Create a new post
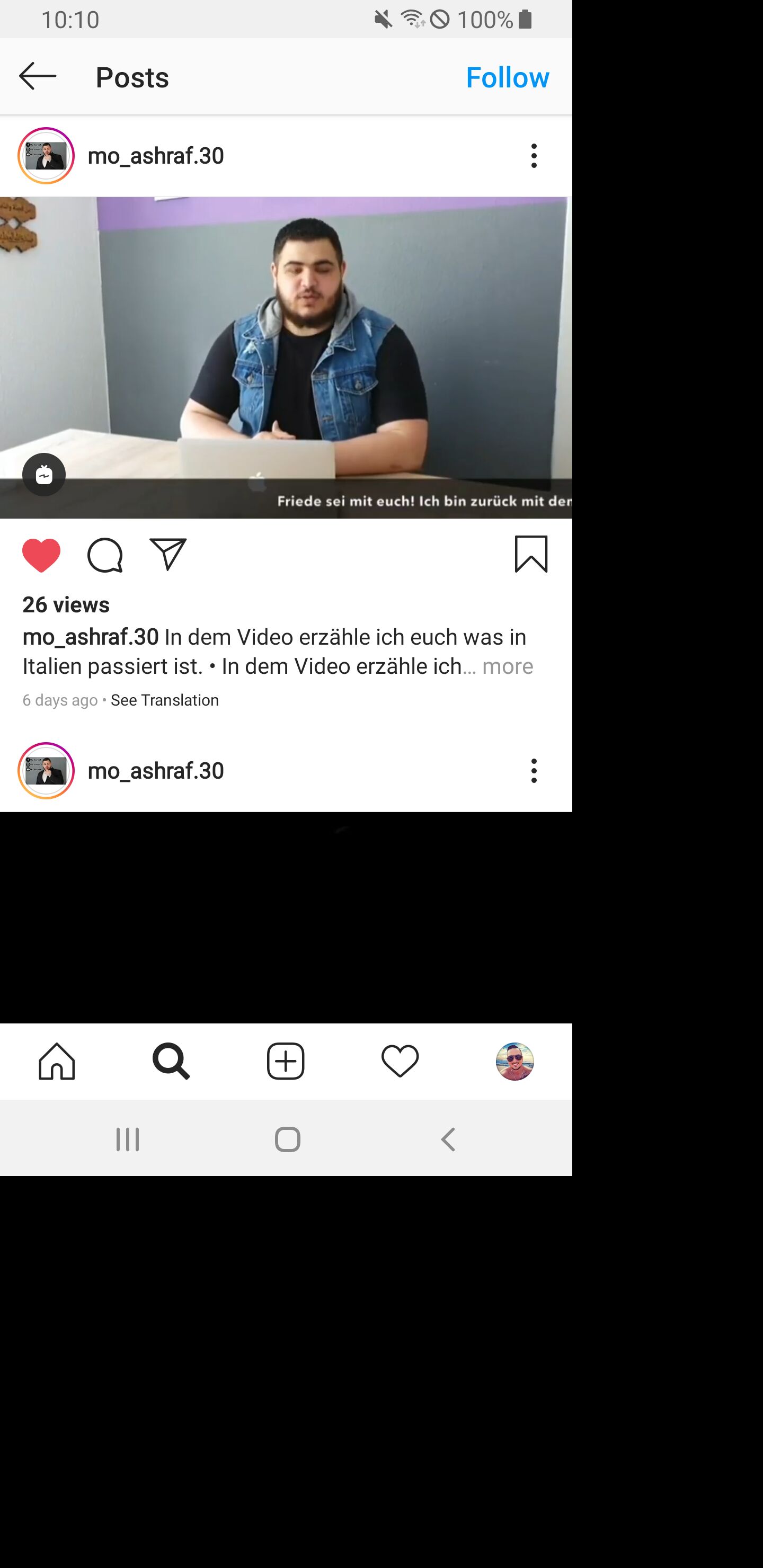 pos(286,1061)
